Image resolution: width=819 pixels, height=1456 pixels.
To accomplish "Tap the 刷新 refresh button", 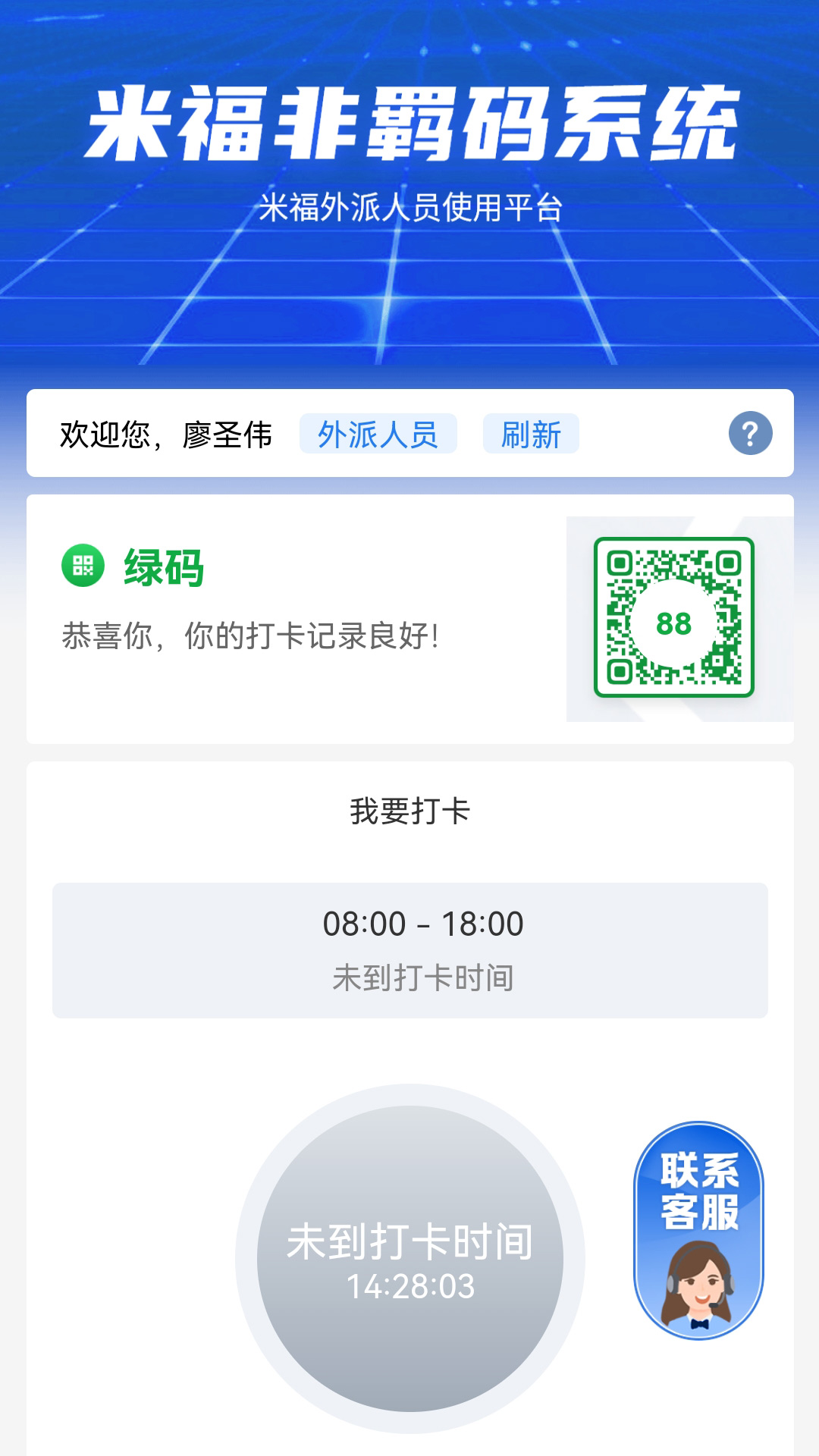I will coord(531,434).
